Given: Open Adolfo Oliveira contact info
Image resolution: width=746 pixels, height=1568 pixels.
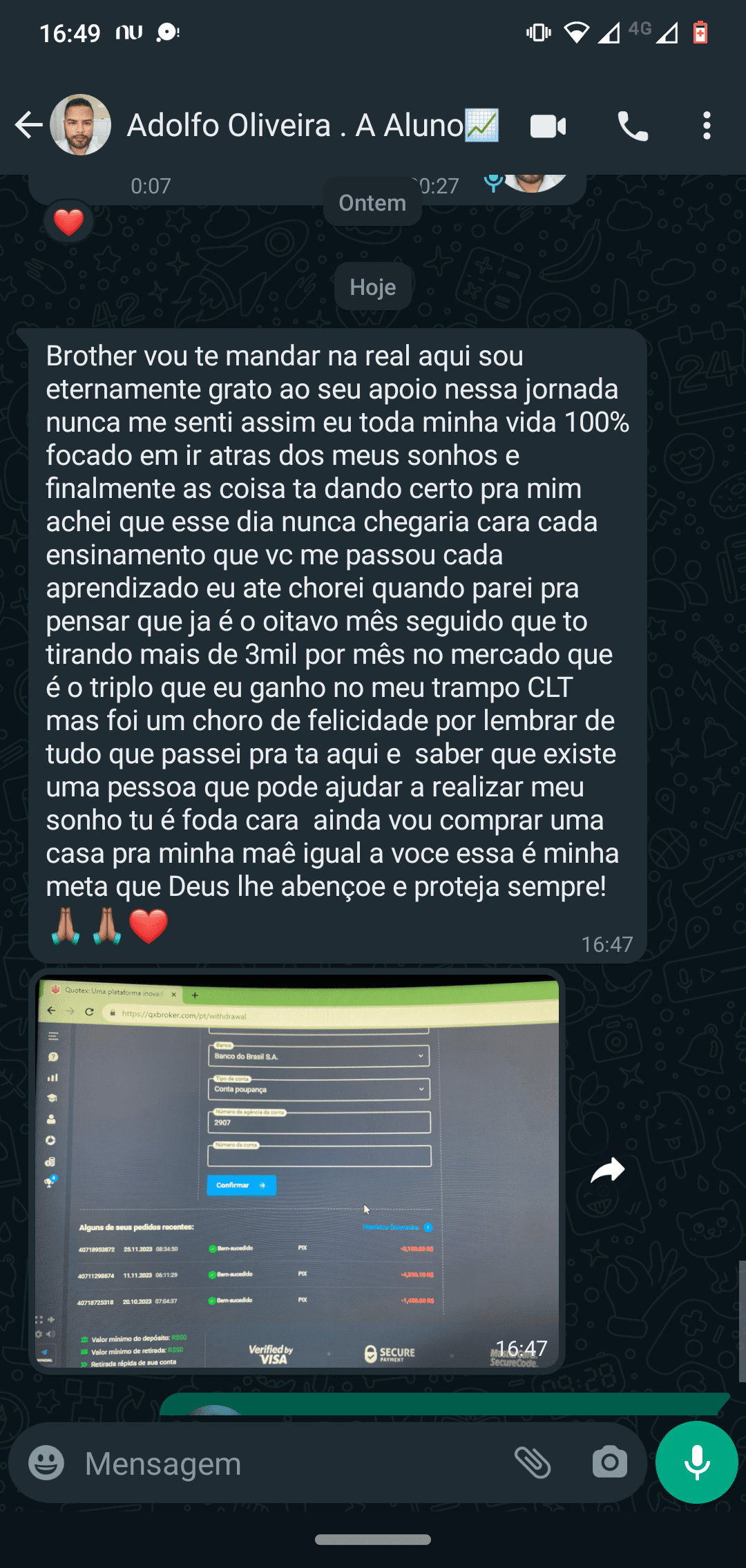Looking at the screenshot, I should (x=297, y=126).
